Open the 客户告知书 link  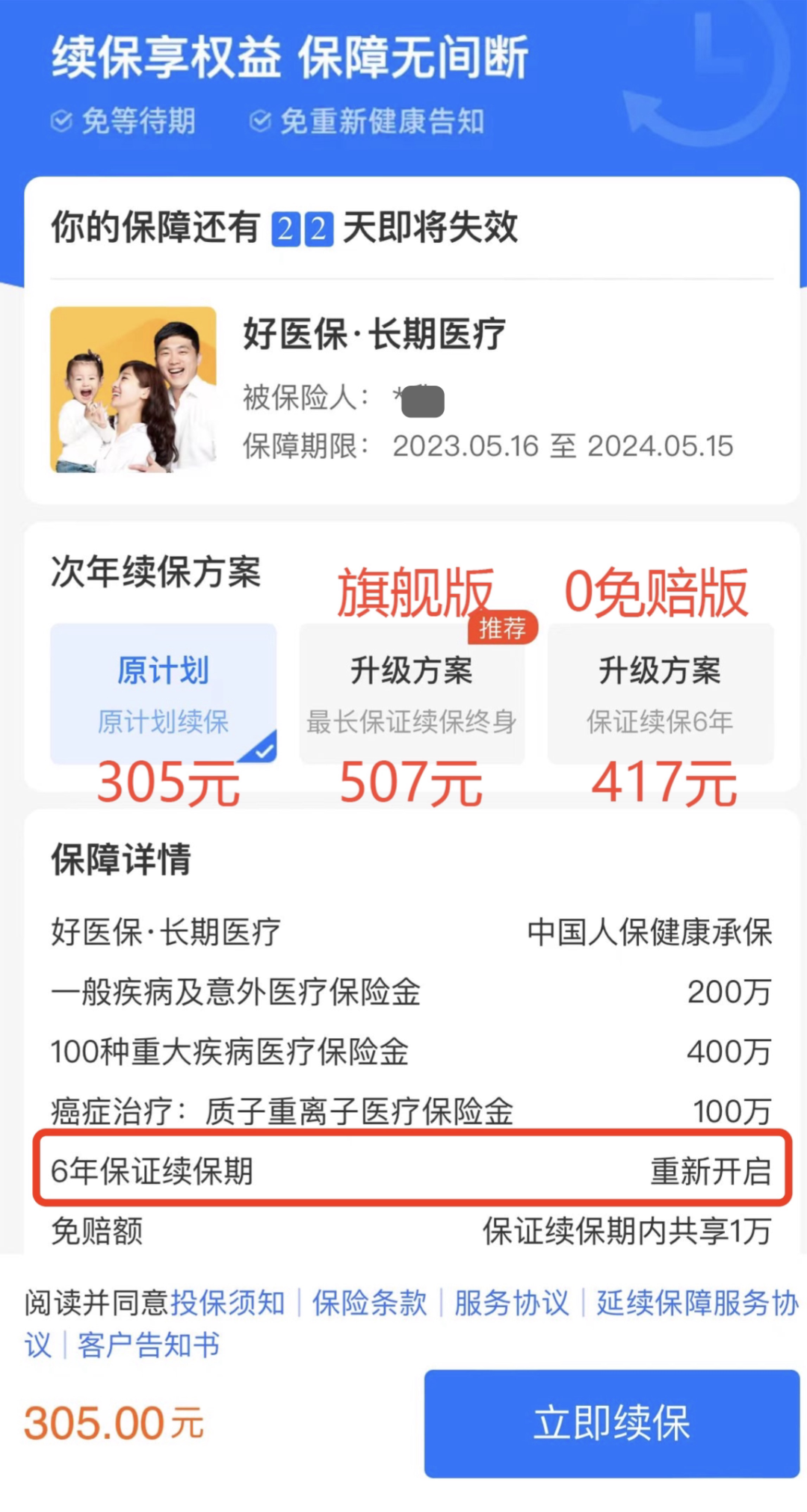click(x=148, y=1345)
